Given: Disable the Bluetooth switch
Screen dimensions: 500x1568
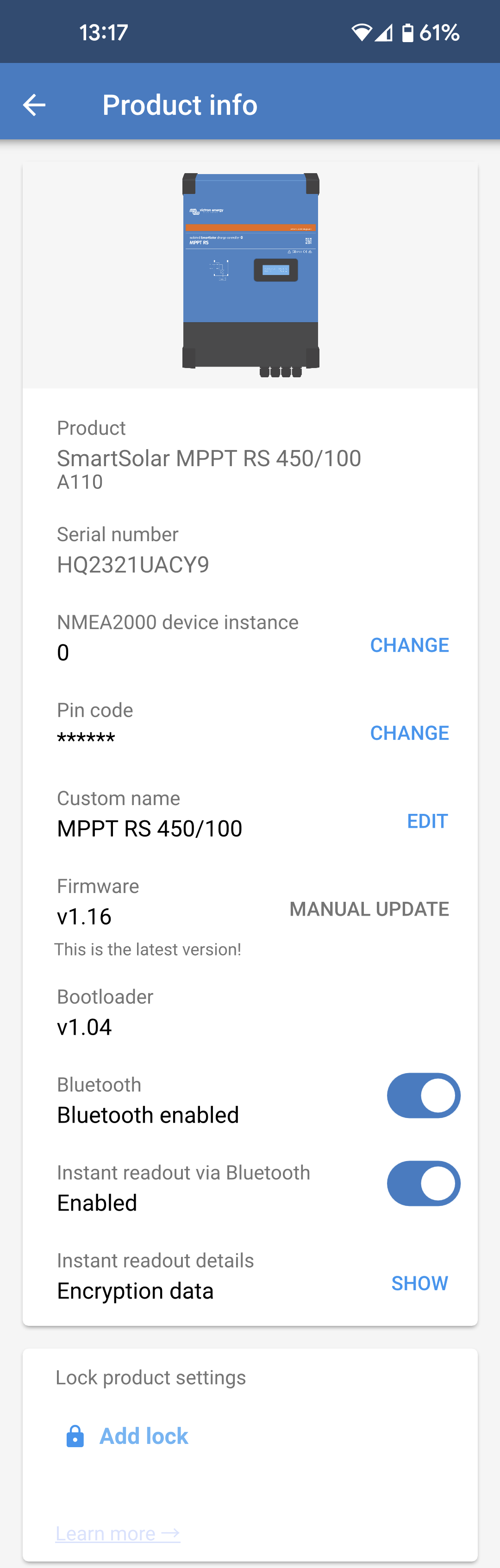Looking at the screenshot, I should tap(423, 1095).
